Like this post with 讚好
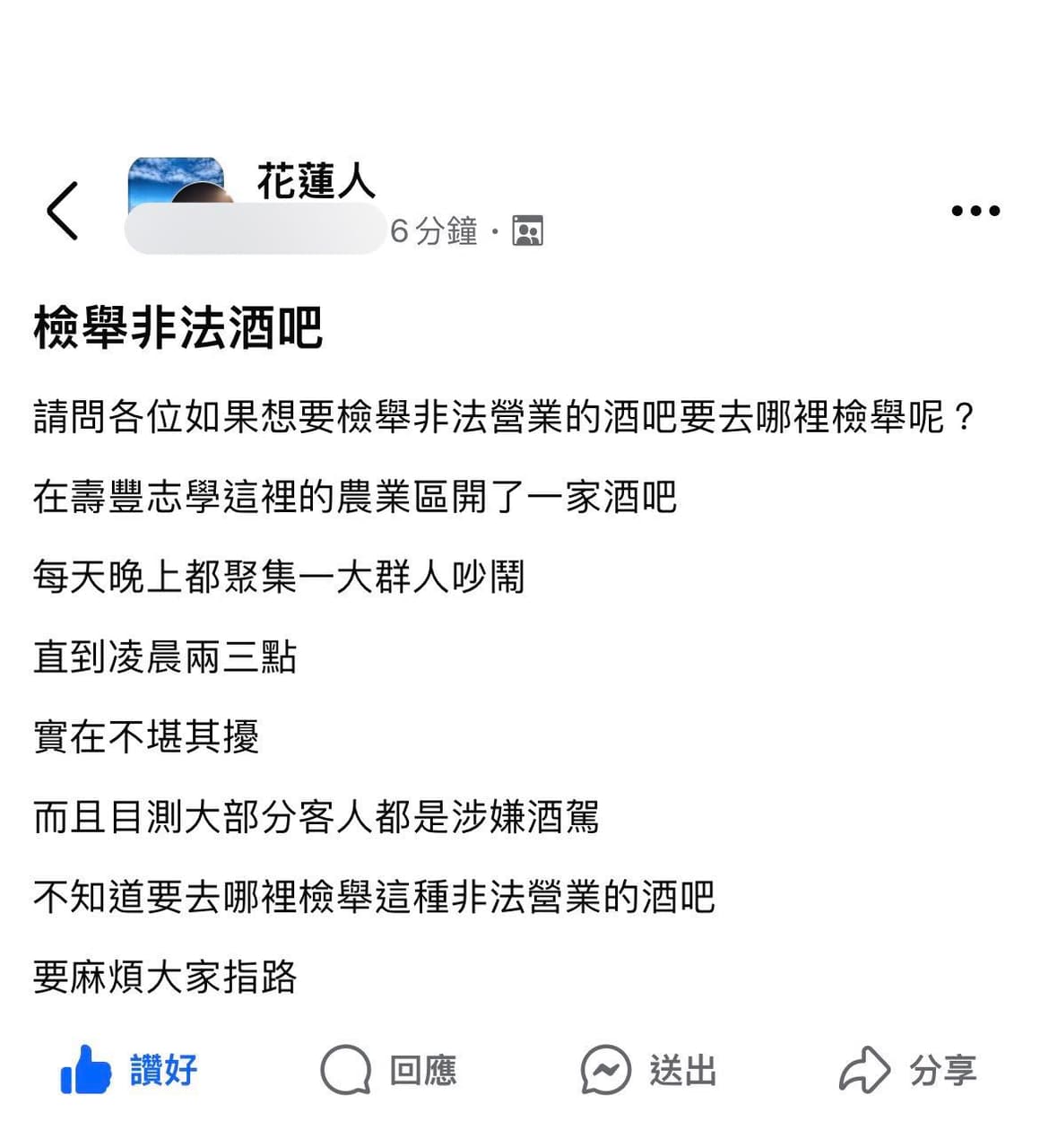 click(130, 1070)
